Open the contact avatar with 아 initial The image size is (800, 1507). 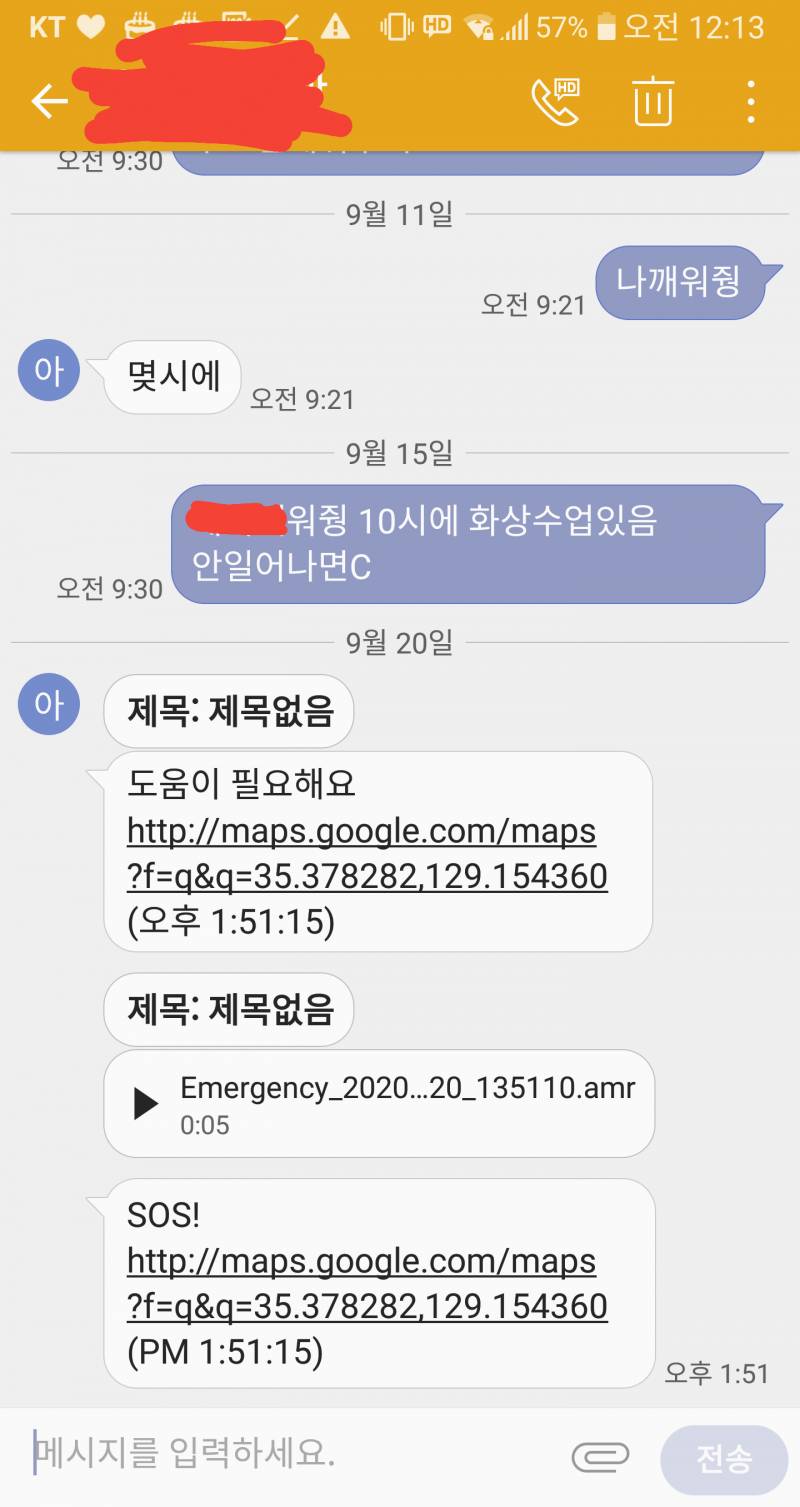click(x=48, y=704)
